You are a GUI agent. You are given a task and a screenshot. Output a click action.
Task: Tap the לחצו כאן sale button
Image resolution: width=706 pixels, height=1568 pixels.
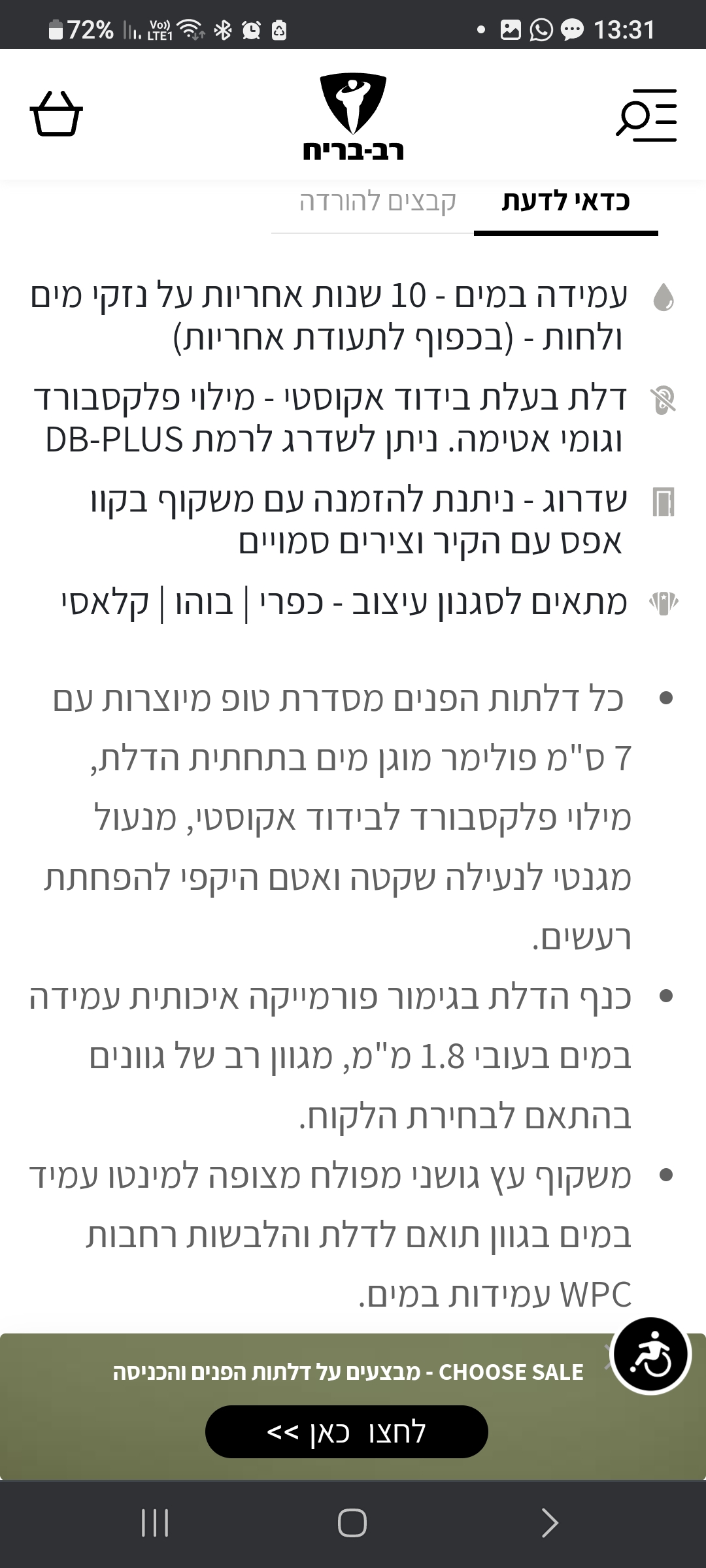pyautogui.click(x=346, y=1432)
